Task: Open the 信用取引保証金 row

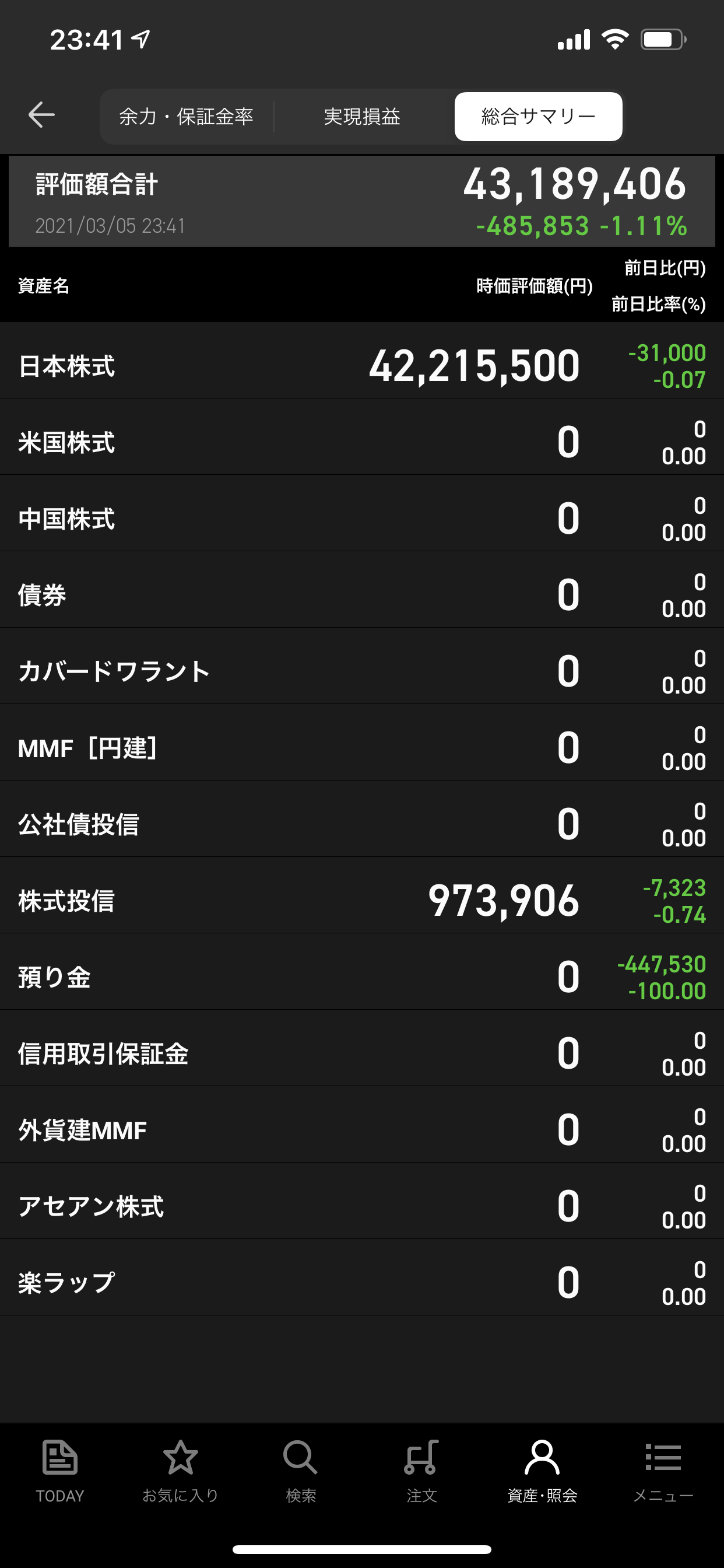Action: (362, 1053)
